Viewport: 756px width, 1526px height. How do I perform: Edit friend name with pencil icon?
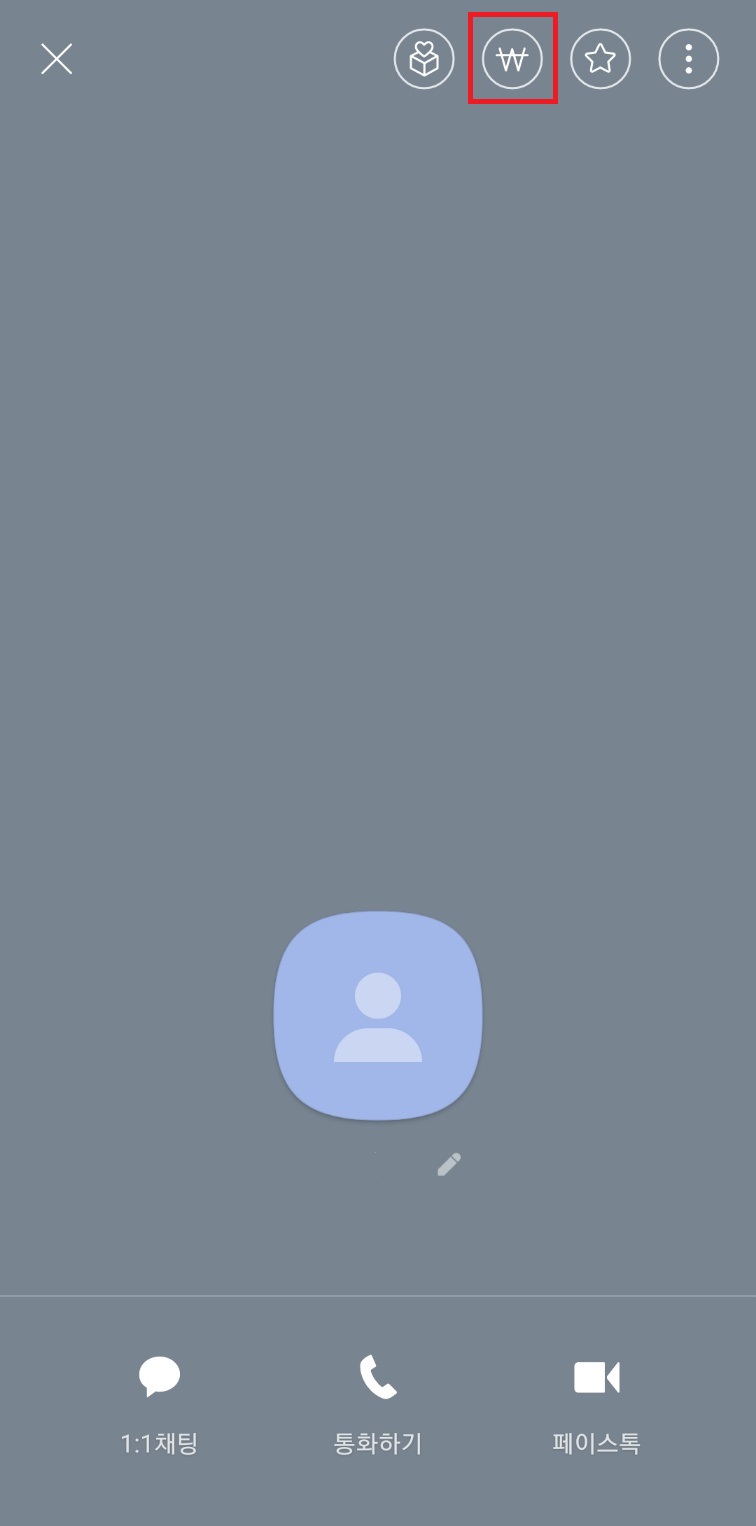tap(449, 1164)
